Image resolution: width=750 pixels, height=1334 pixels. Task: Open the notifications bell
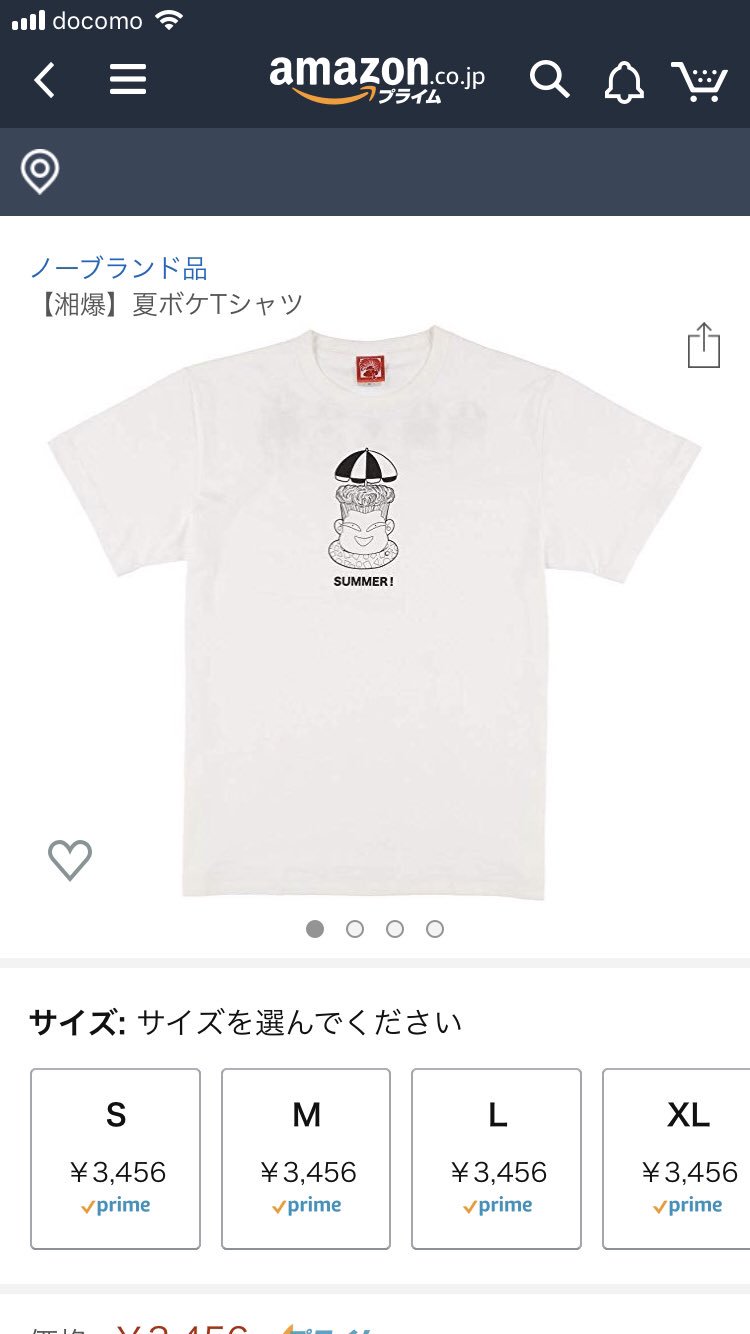[624, 82]
